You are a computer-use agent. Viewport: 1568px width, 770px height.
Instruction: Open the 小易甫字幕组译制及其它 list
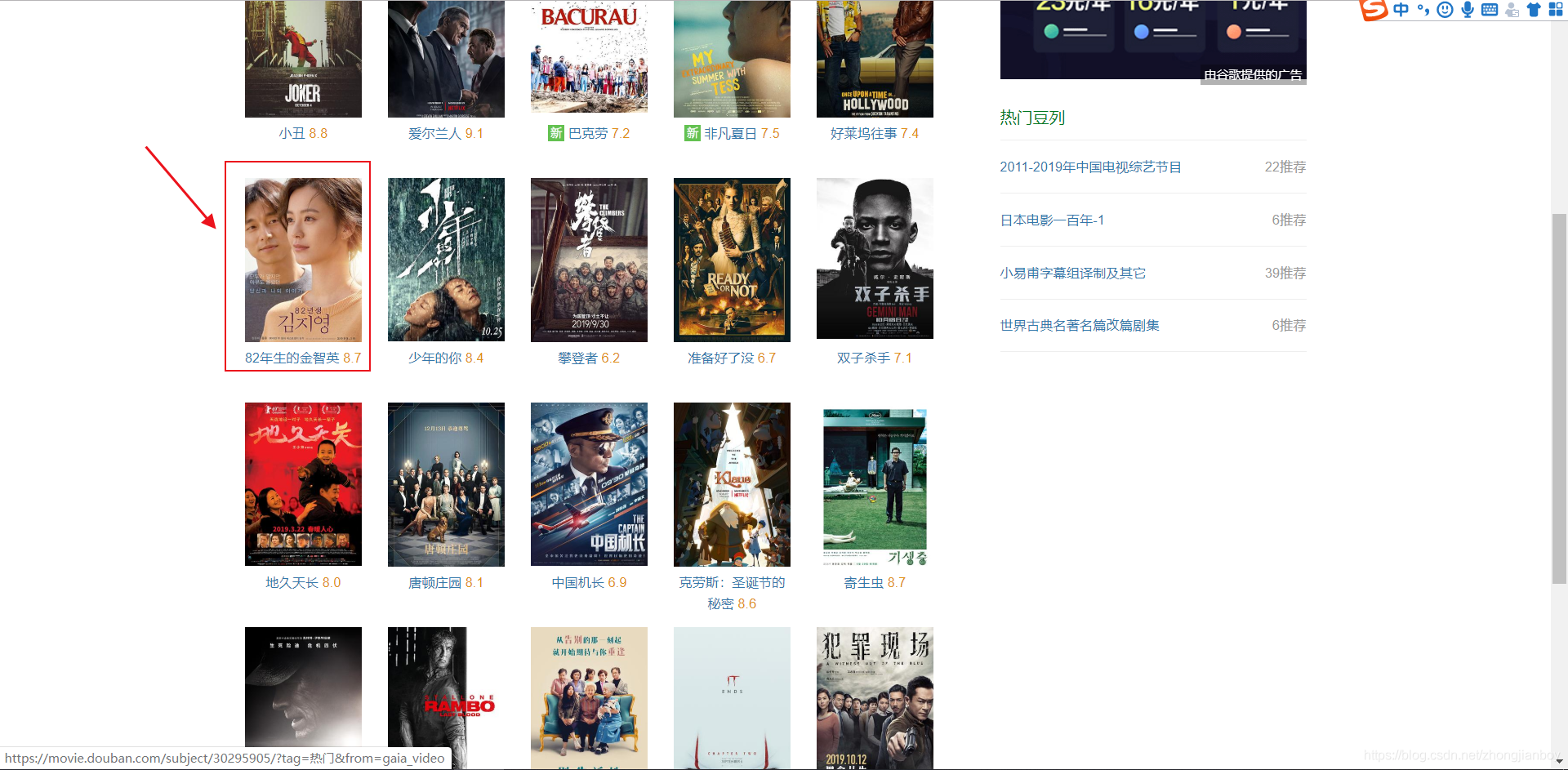[1072, 273]
